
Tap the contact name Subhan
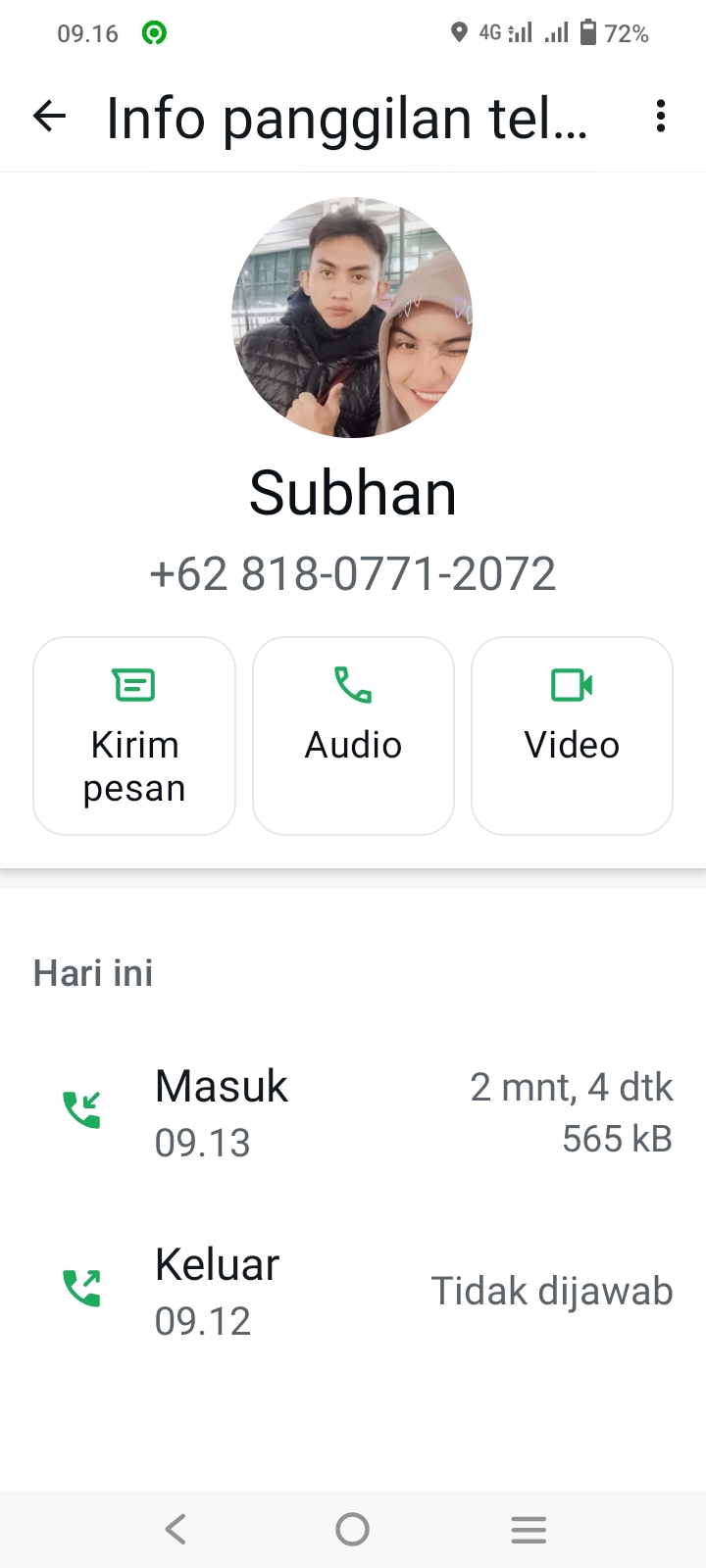pyautogui.click(x=353, y=492)
